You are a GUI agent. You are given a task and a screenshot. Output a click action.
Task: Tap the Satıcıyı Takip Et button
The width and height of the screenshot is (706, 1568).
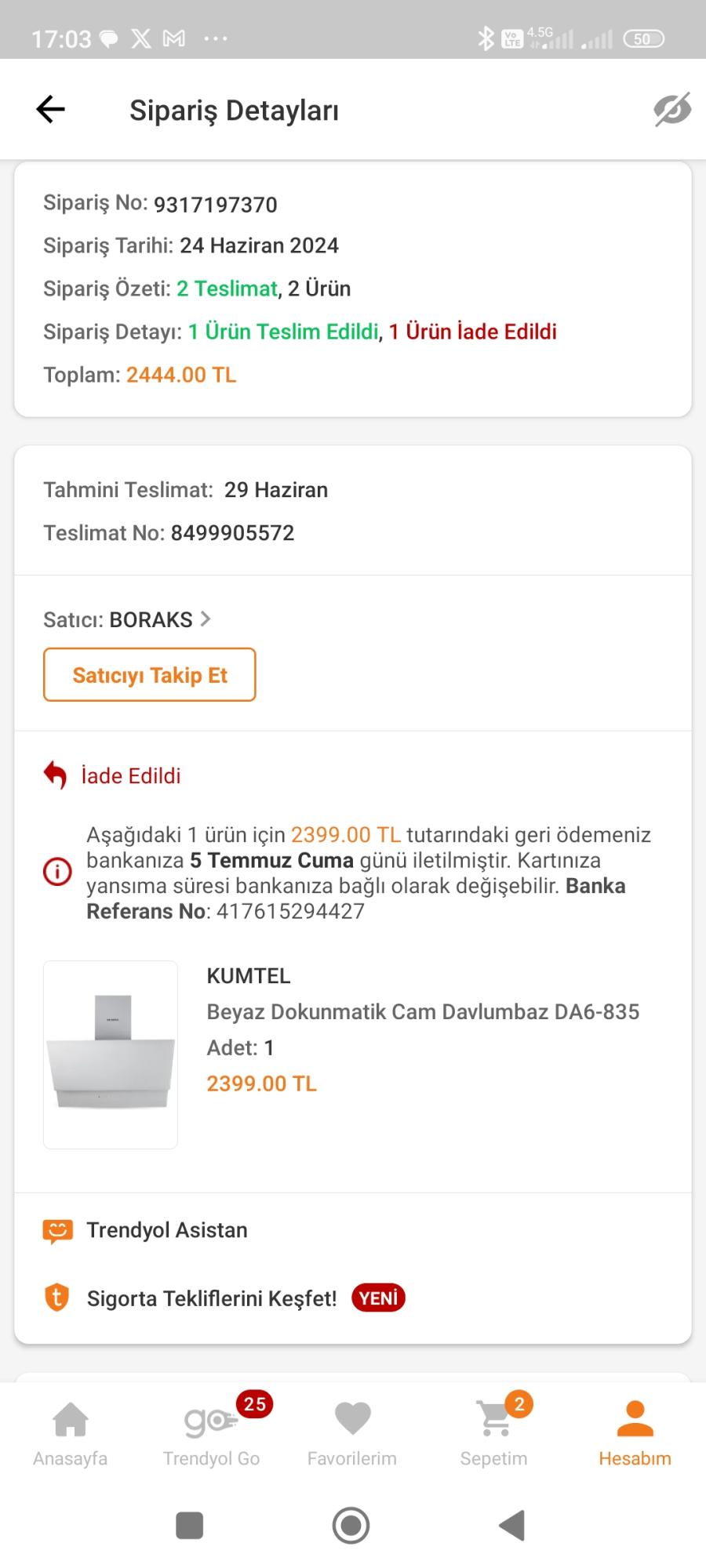click(149, 674)
